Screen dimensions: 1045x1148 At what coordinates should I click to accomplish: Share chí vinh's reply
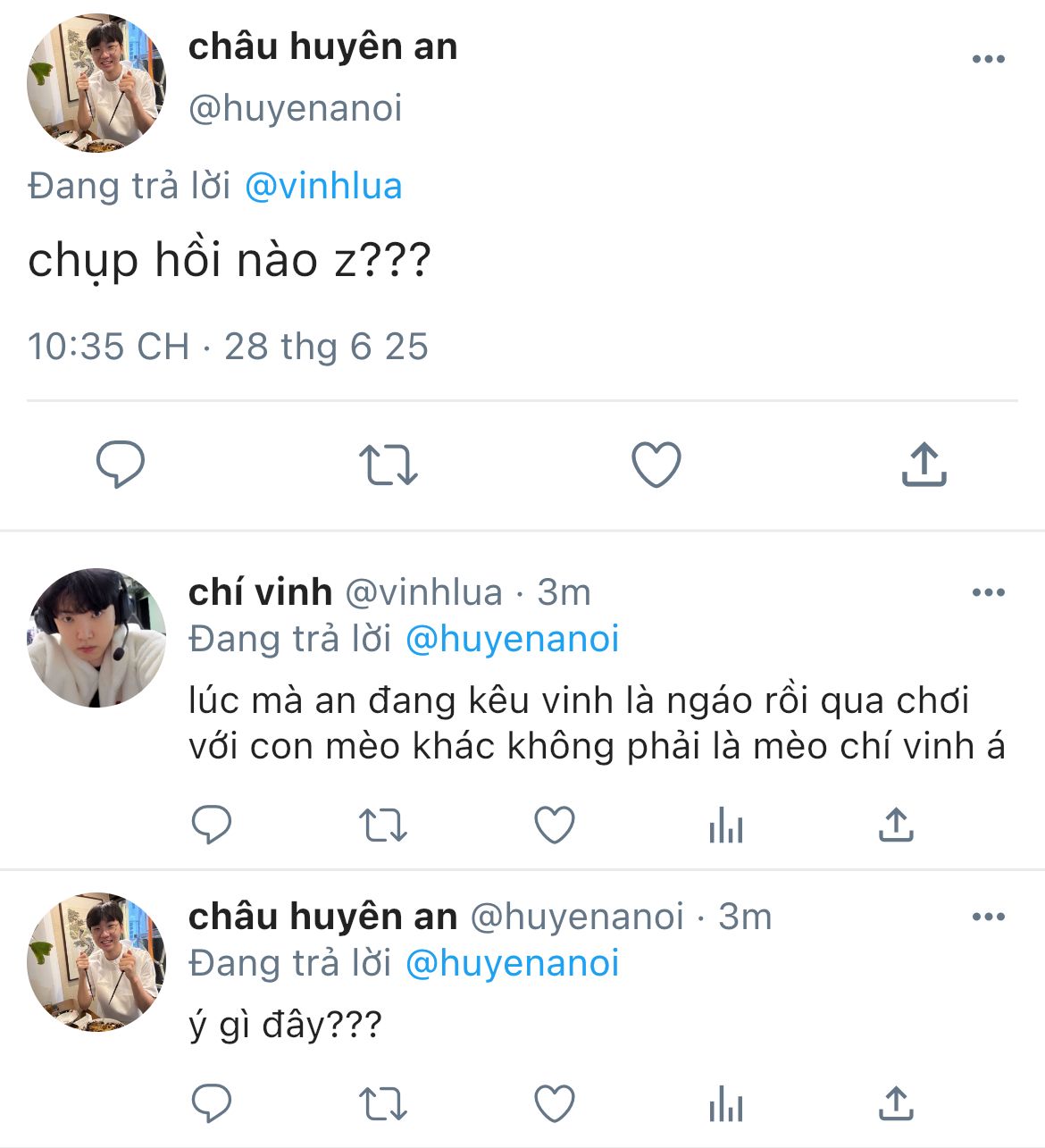pyautogui.click(x=896, y=824)
